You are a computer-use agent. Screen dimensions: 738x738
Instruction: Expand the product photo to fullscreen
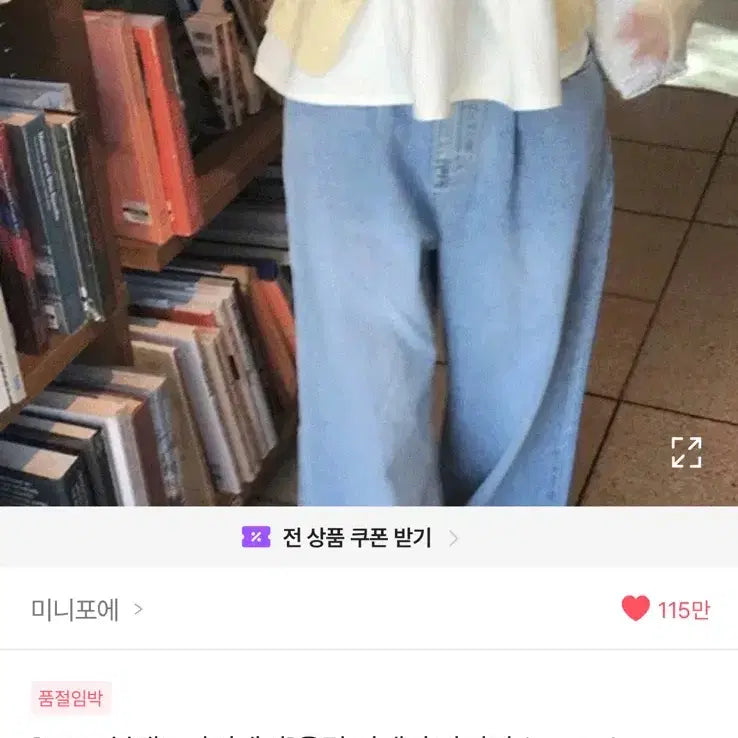click(686, 452)
